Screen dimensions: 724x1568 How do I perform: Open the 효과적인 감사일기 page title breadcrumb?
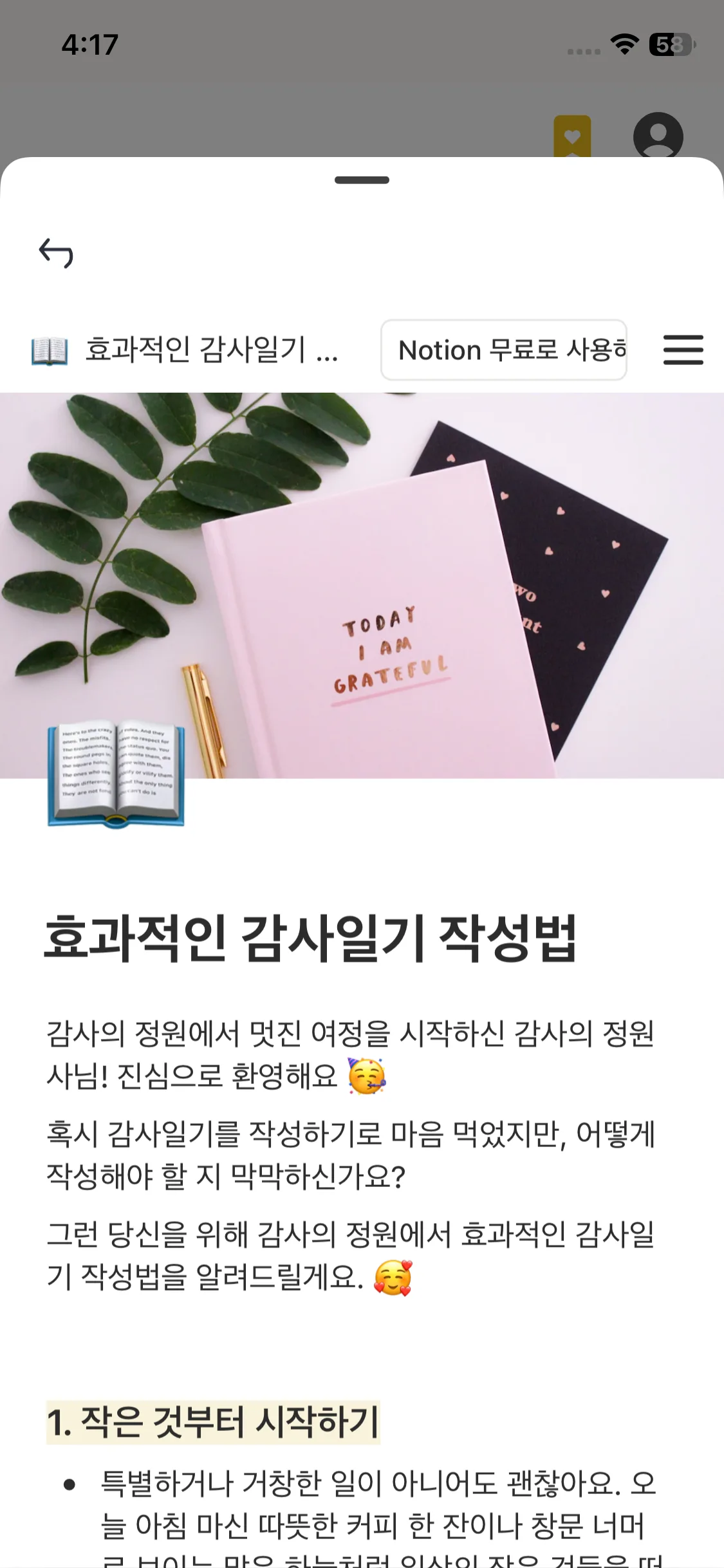coord(185,350)
